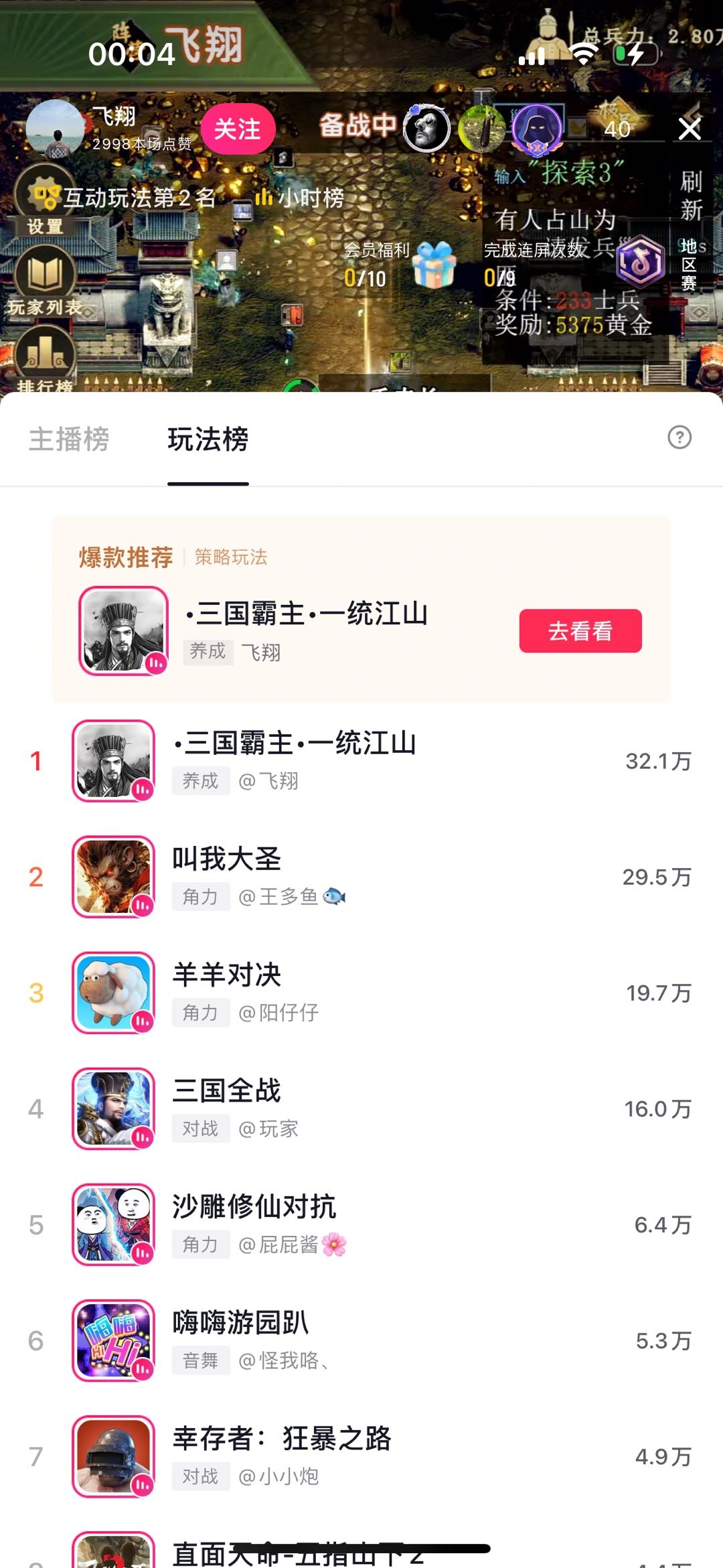Open rank 1 三国霸主·一统江山 by @飞翔
The width and height of the screenshot is (723, 1568).
pyautogui.click(x=295, y=760)
